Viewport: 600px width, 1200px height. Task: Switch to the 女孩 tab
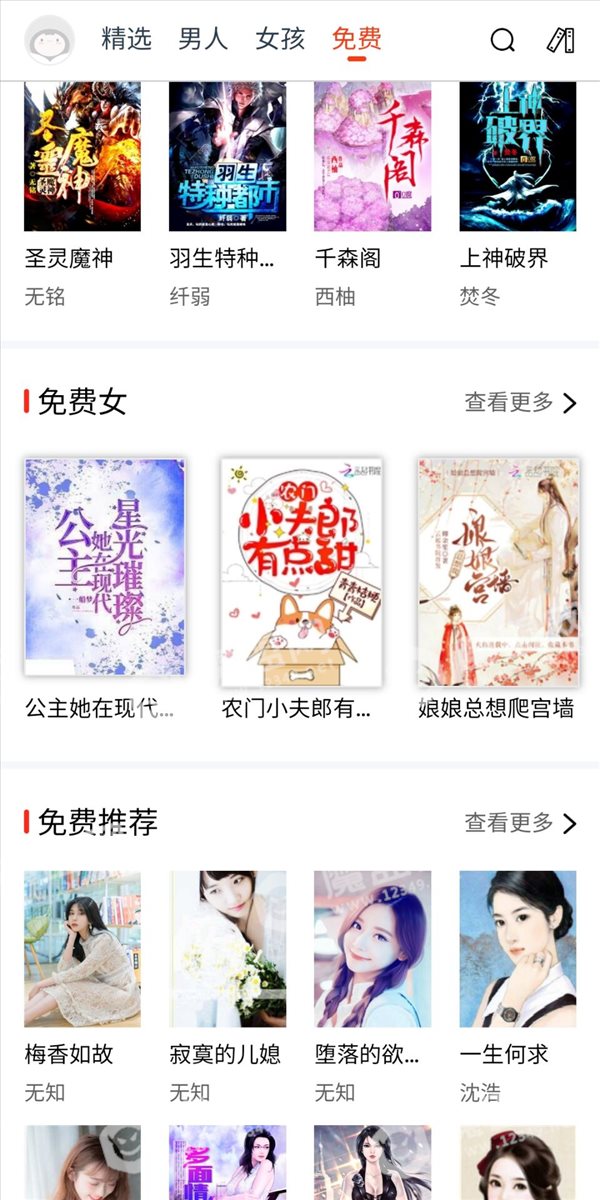click(280, 39)
